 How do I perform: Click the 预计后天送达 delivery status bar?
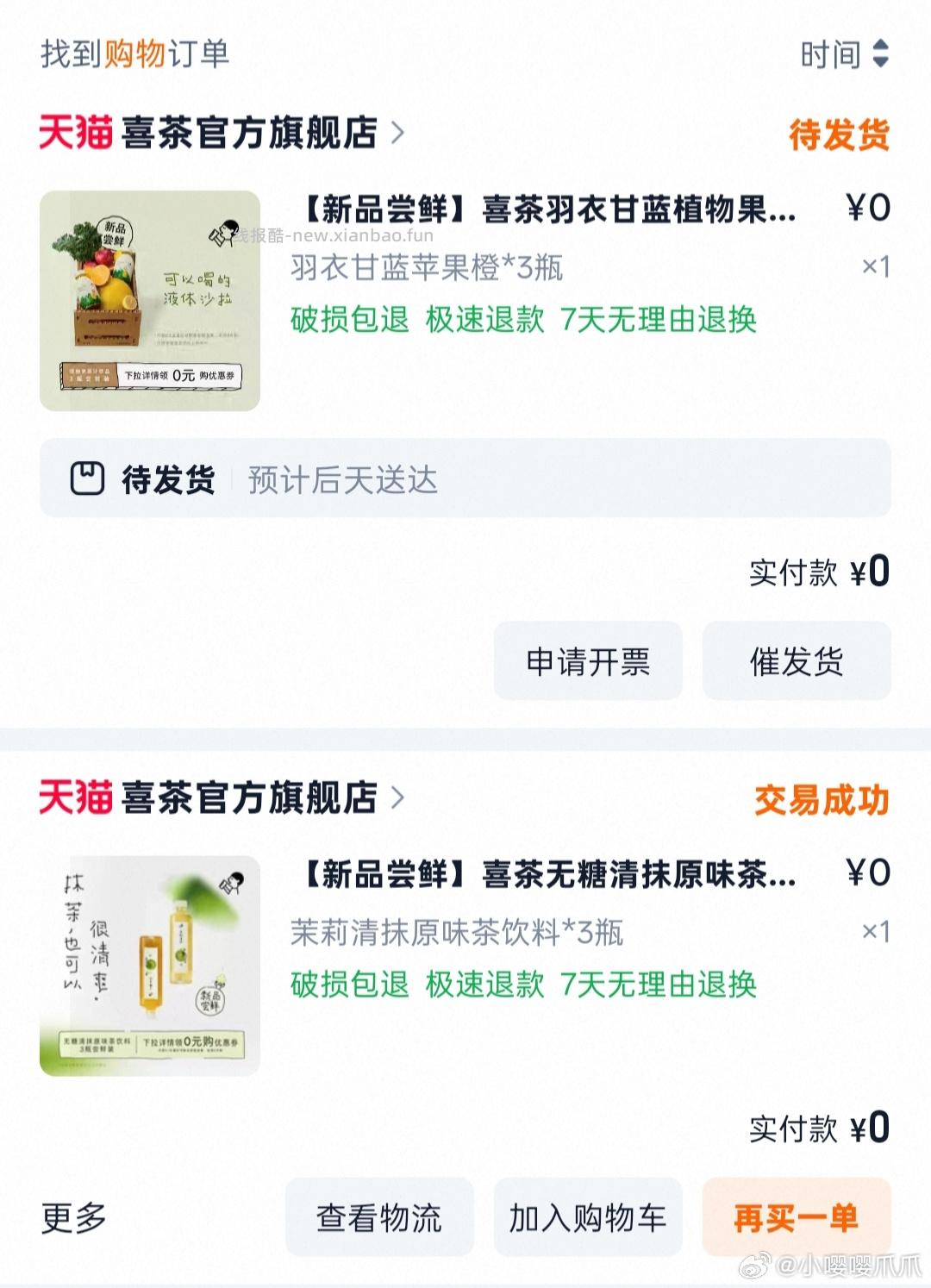342,480
